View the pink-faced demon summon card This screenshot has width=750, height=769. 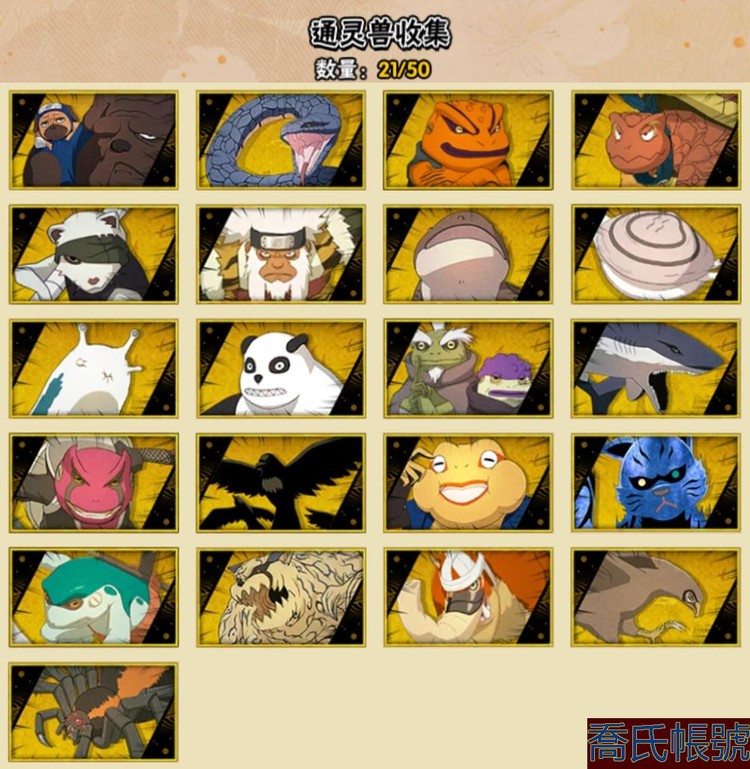click(x=94, y=483)
